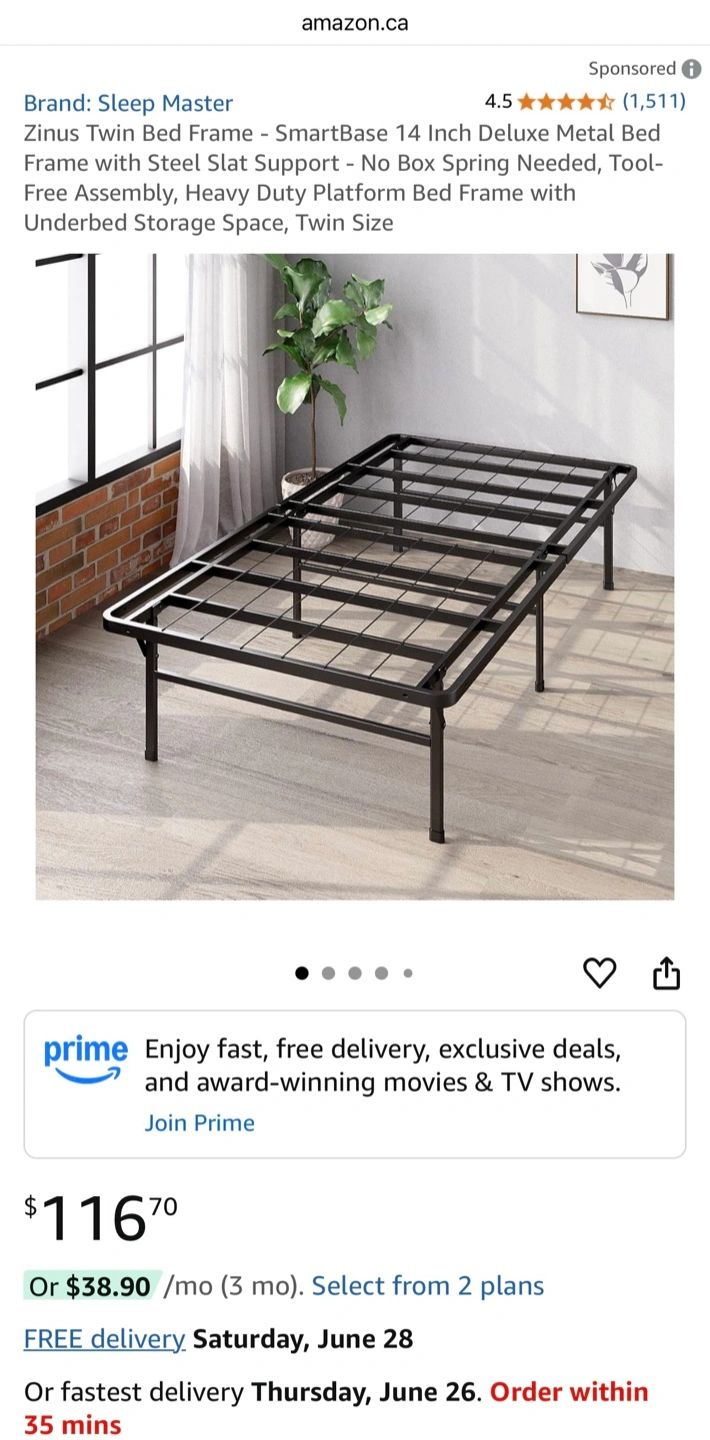Open FREE delivery details
Viewport: 710px width, 1440px height.
point(105,1339)
